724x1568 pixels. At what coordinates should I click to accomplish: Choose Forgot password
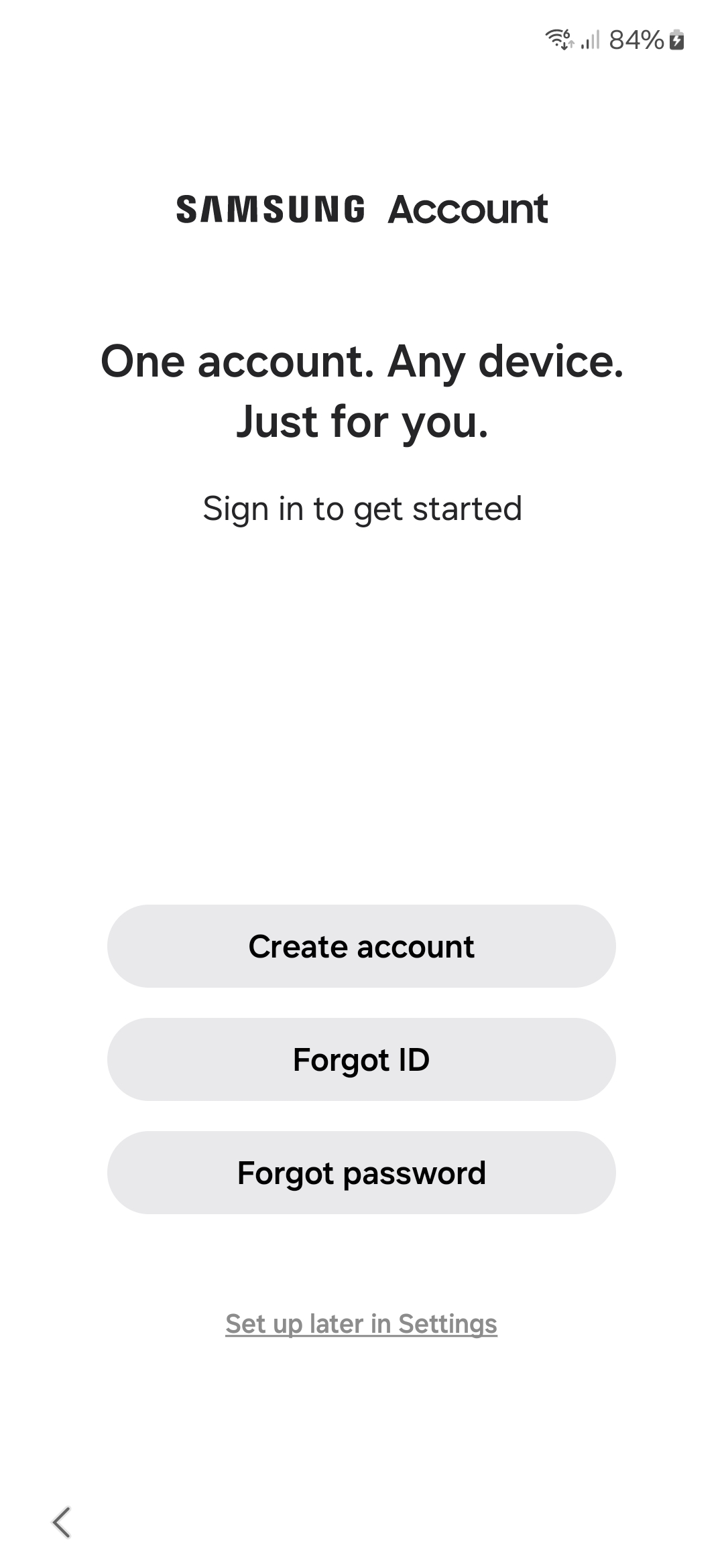tap(361, 1173)
